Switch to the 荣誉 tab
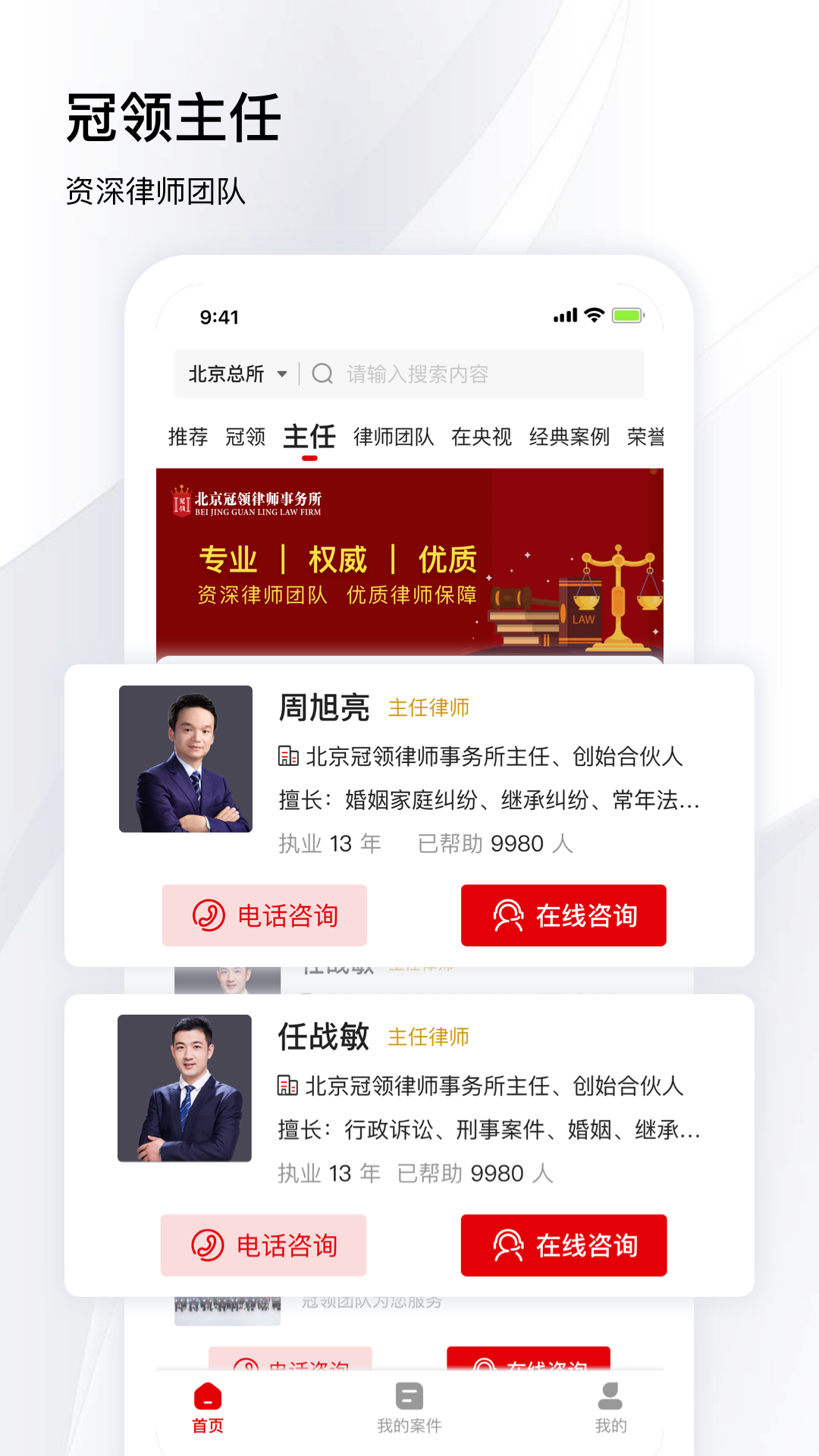The width and height of the screenshot is (819, 1456). [x=648, y=437]
